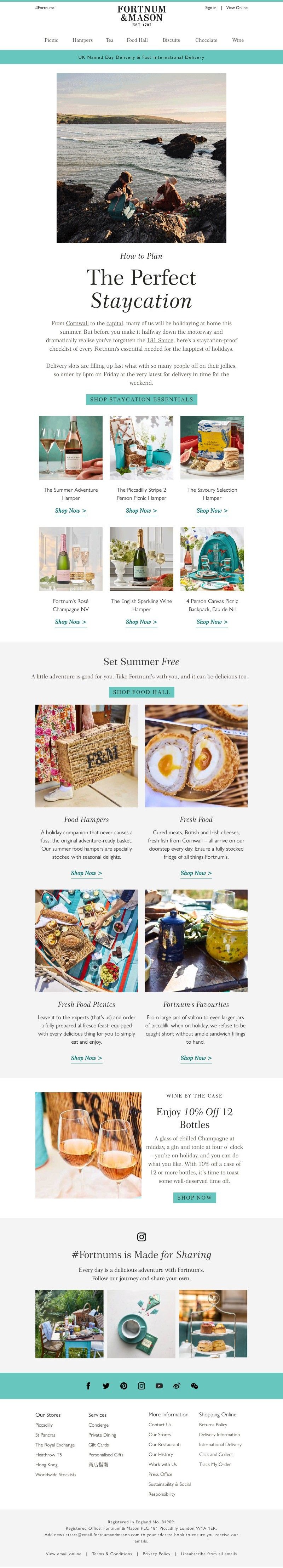Image resolution: width=283 pixels, height=1568 pixels.
Task: Shop Now under Fortnum's Favourites
Action: [x=196, y=1058]
